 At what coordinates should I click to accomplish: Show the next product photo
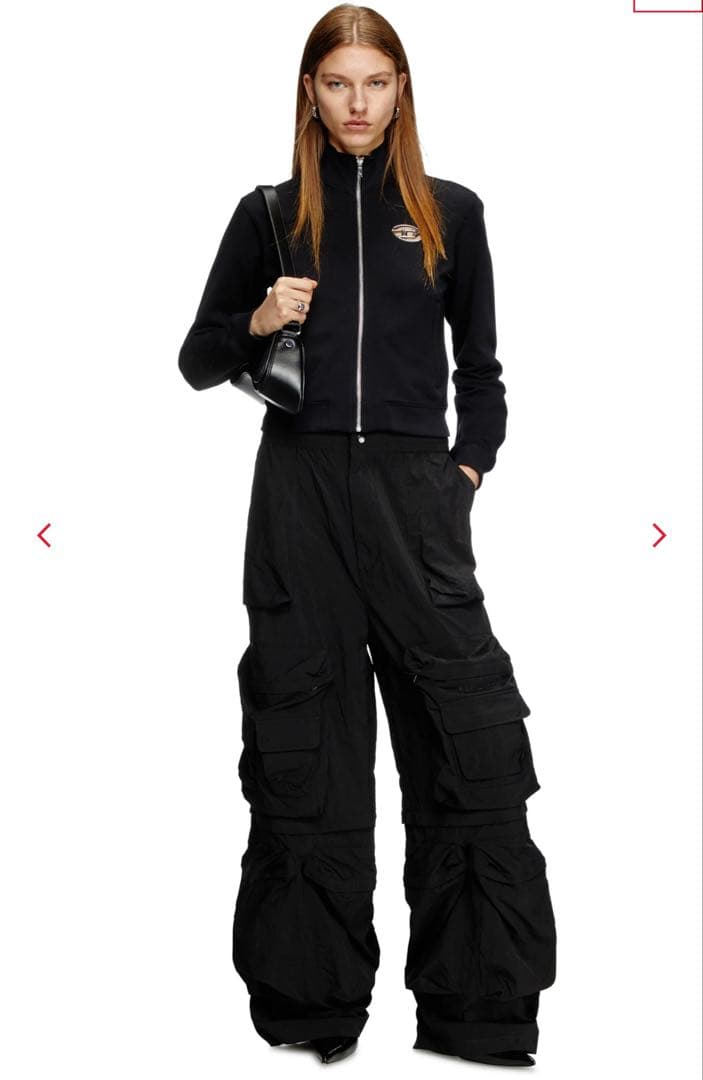pos(659,536)
